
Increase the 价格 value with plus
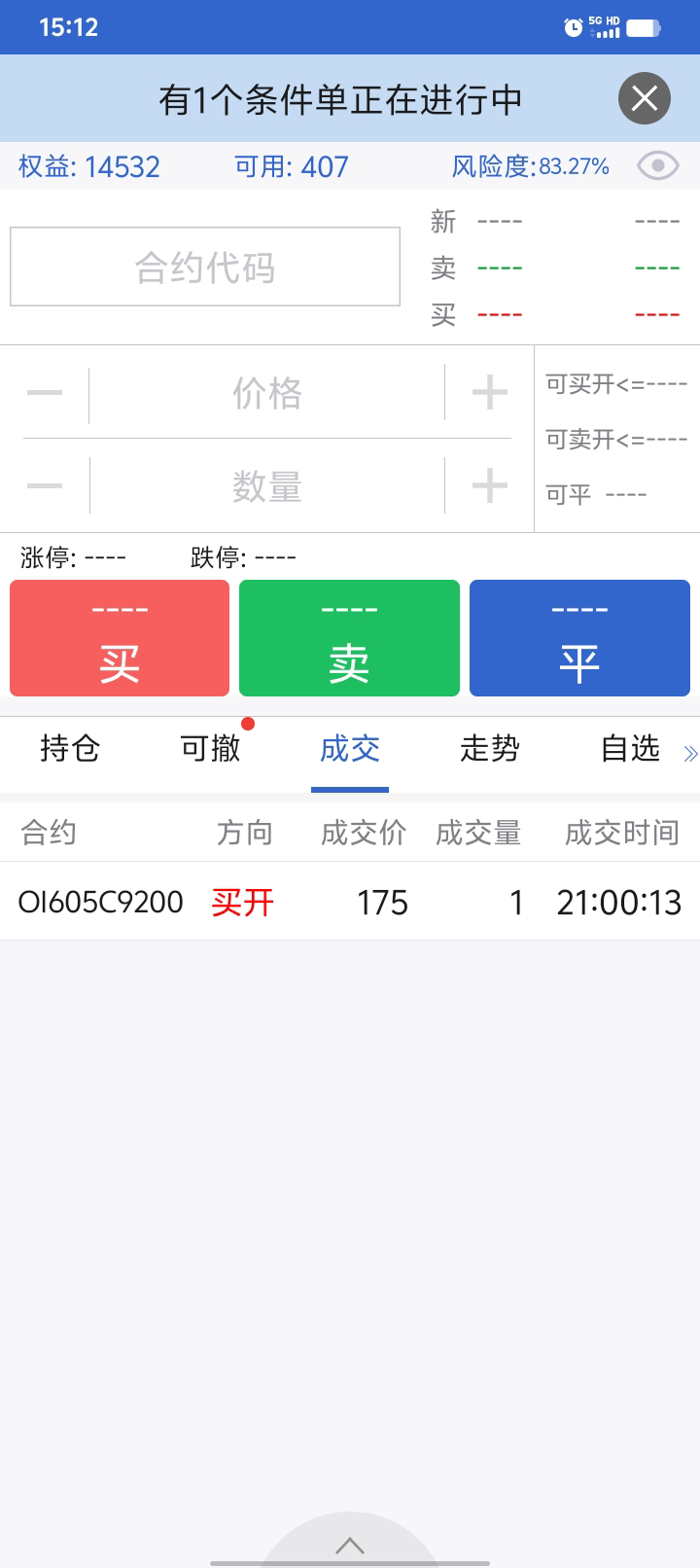click(489, 393)
